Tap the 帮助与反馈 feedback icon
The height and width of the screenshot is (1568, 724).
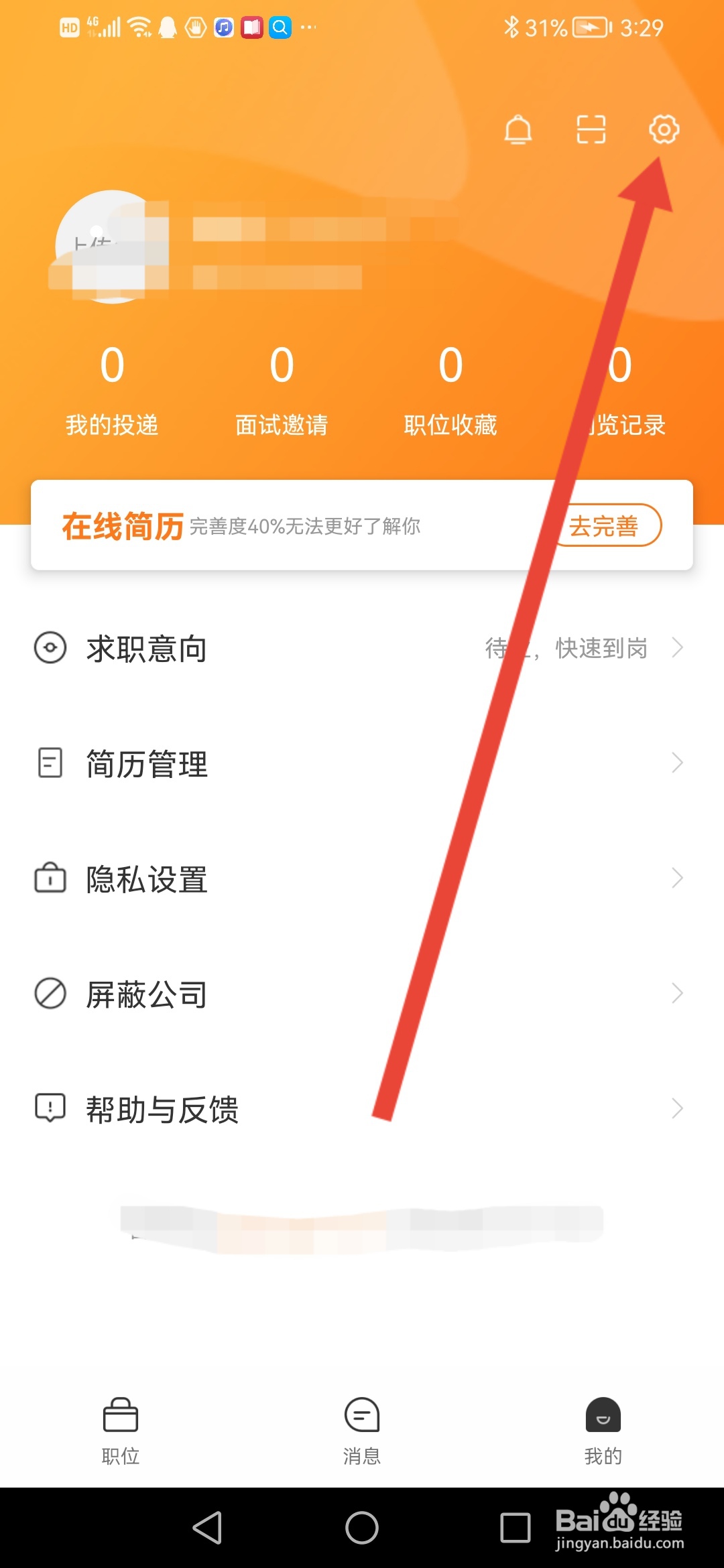point(49,1109)
